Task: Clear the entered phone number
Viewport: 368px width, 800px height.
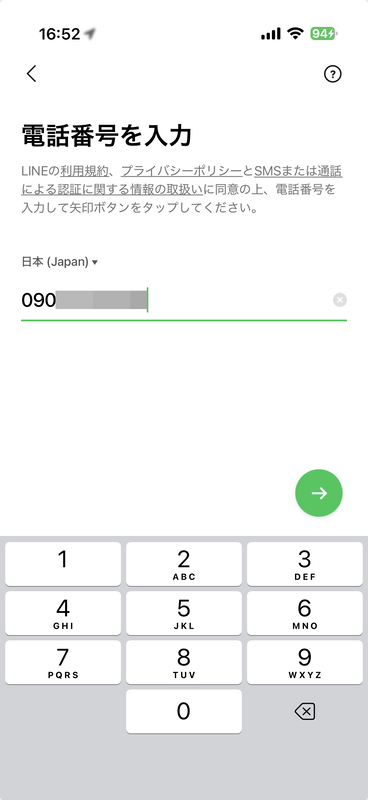Action: (340, 300)
